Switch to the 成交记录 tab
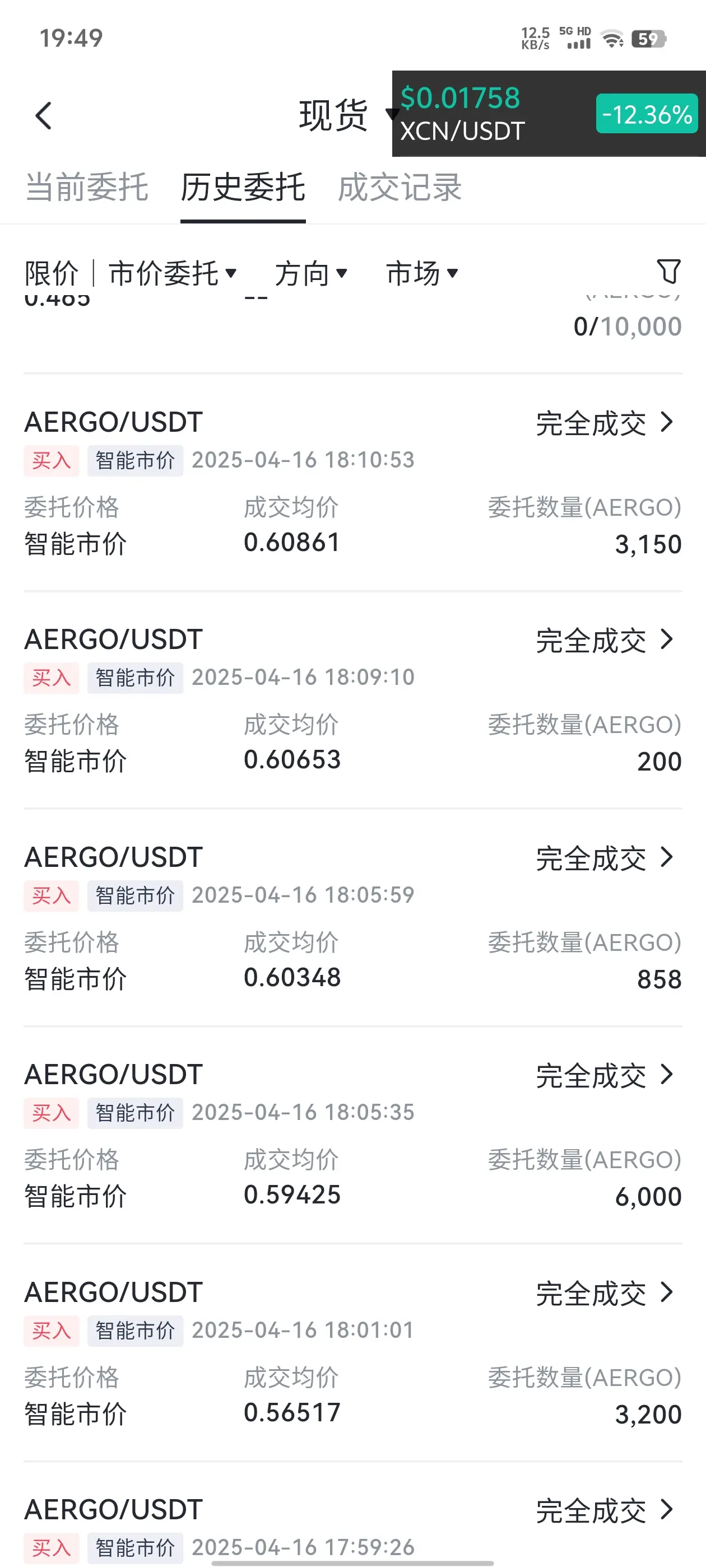 [400, 187]
